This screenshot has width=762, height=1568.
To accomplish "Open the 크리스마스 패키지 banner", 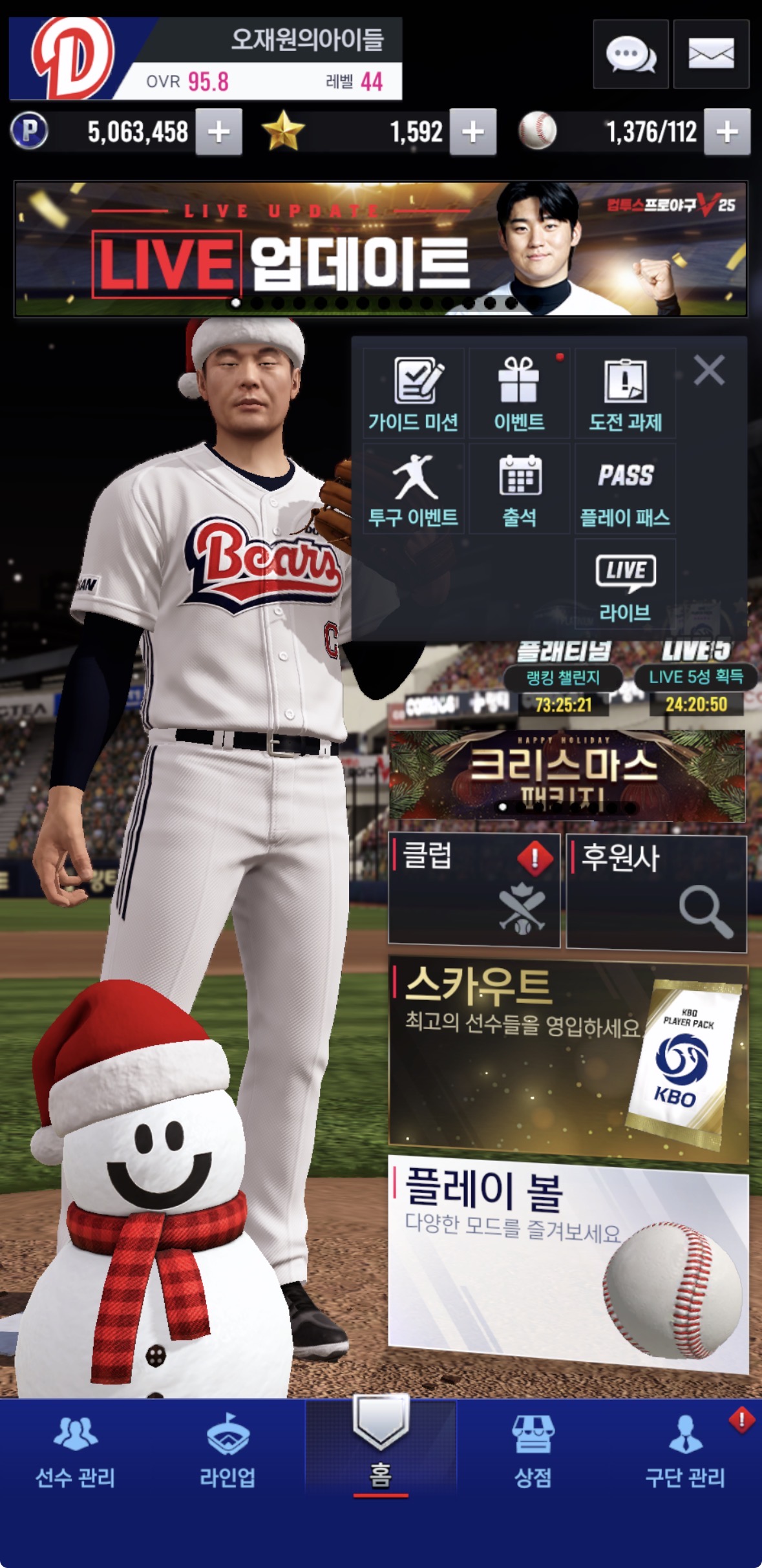I will point(566,776).
